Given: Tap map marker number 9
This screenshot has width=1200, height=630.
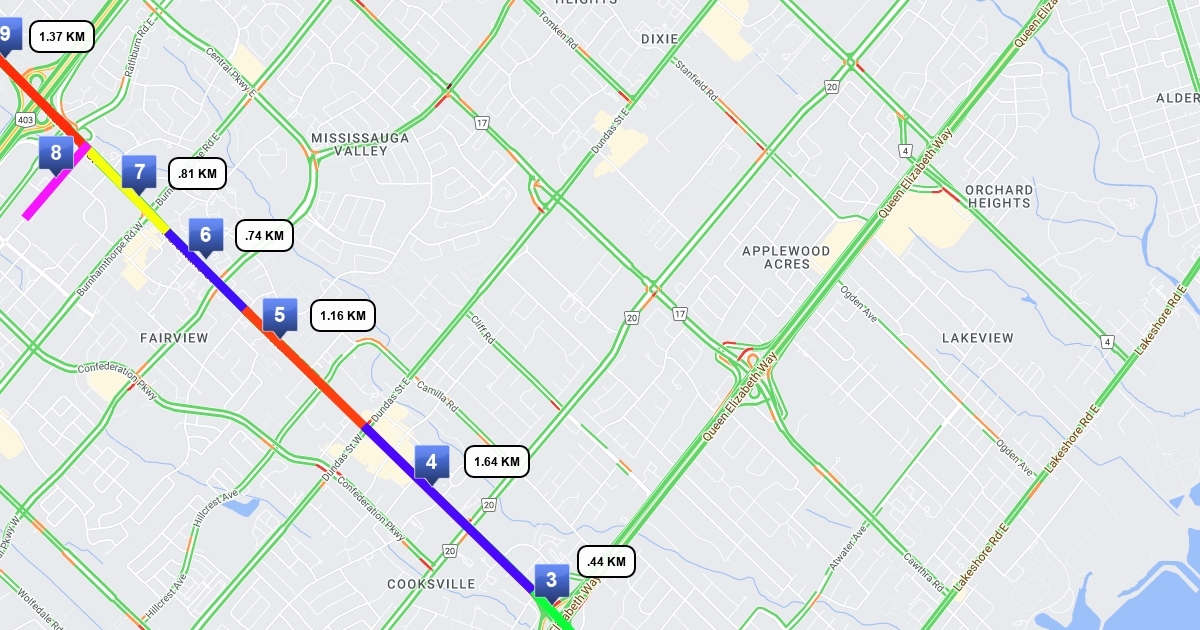Looking at the screenshot, I should (7, 35).
